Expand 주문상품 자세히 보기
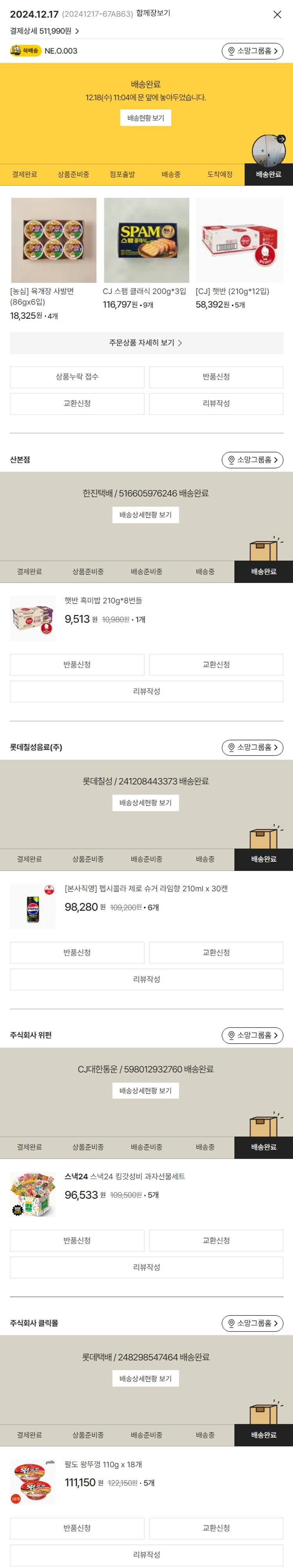293x1568 pixels. tap(146, 343)
